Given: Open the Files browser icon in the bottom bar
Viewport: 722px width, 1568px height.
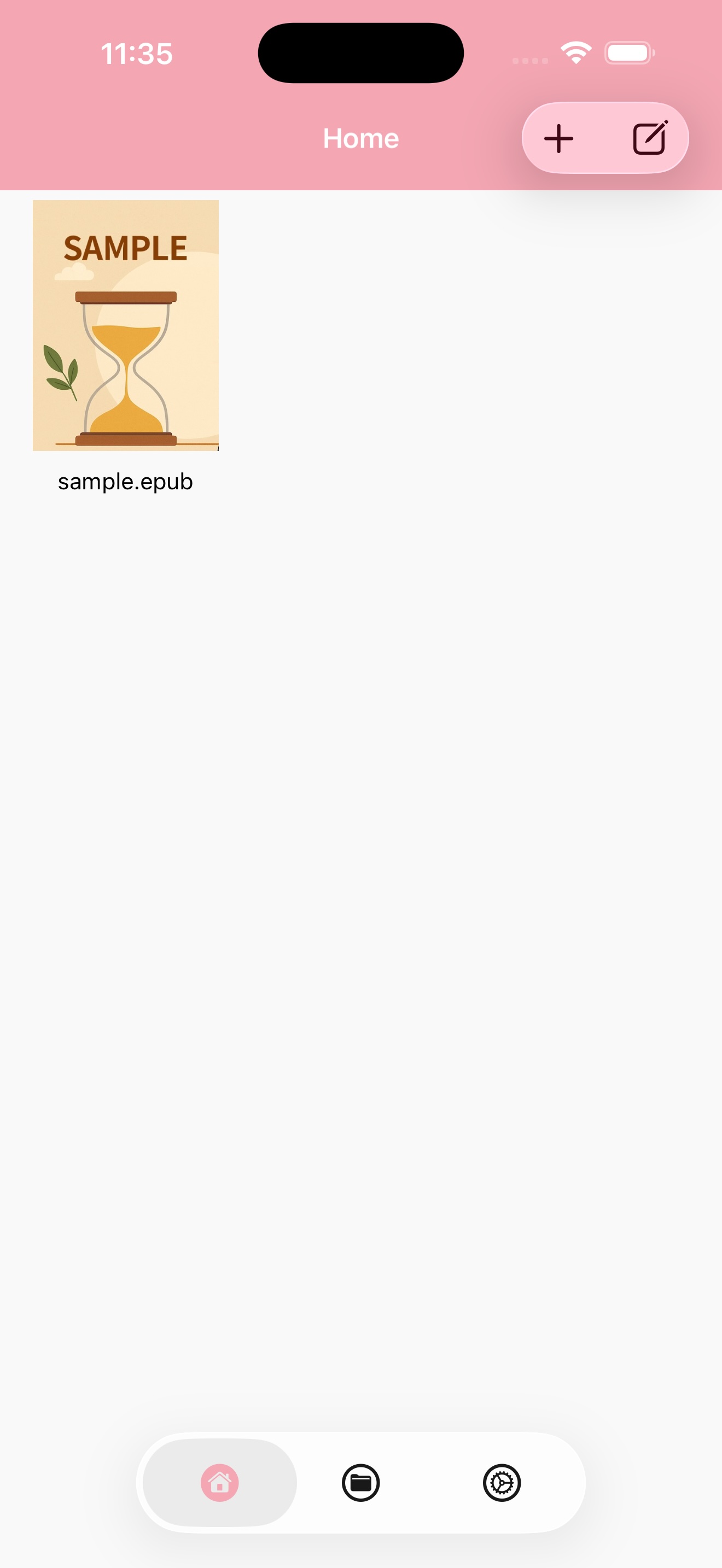Looking at the screenshot, I should [361, 1483].
